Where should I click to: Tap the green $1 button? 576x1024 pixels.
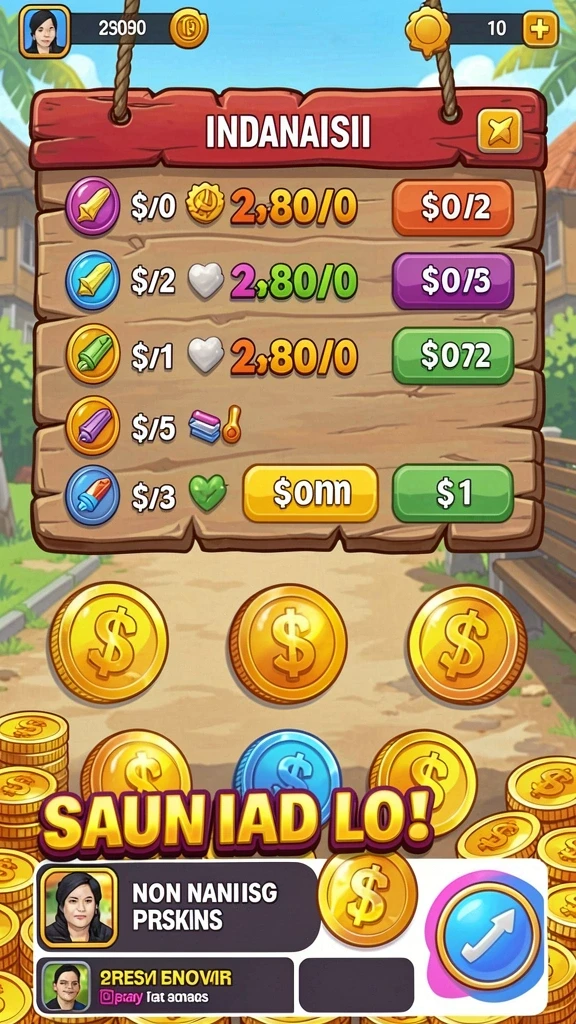tap(453, 493)
